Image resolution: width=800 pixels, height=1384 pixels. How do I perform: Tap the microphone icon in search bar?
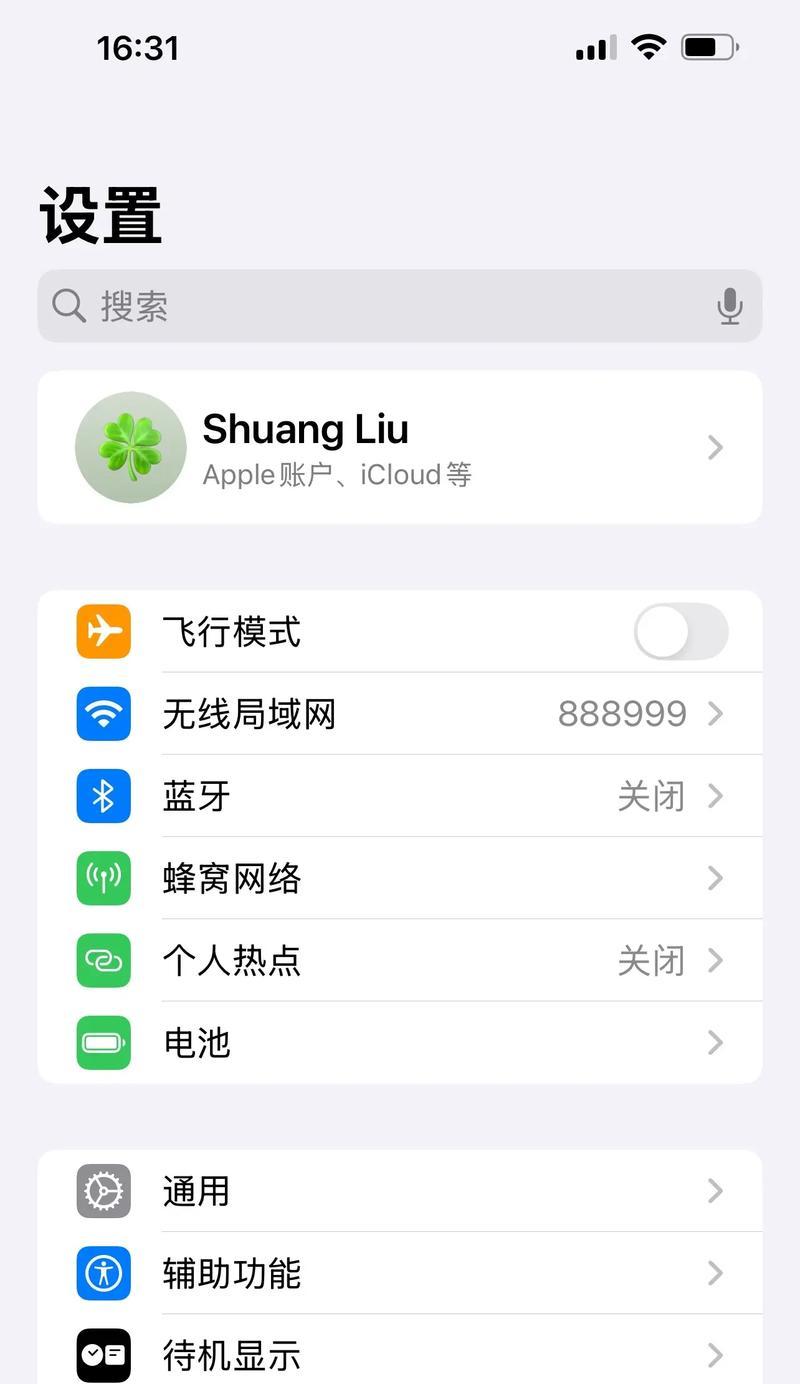[x=730, y=306]
